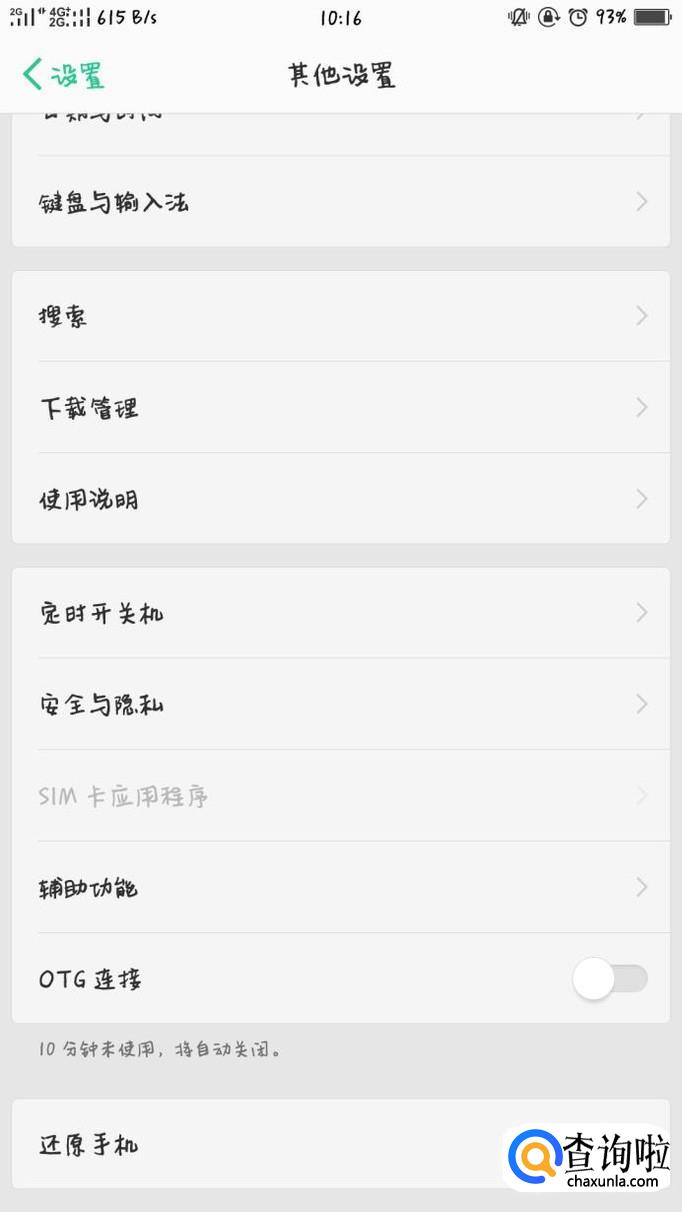Open 安全与隐私
This screenshot has width=682, height=1212.
(x=340, y=704)
